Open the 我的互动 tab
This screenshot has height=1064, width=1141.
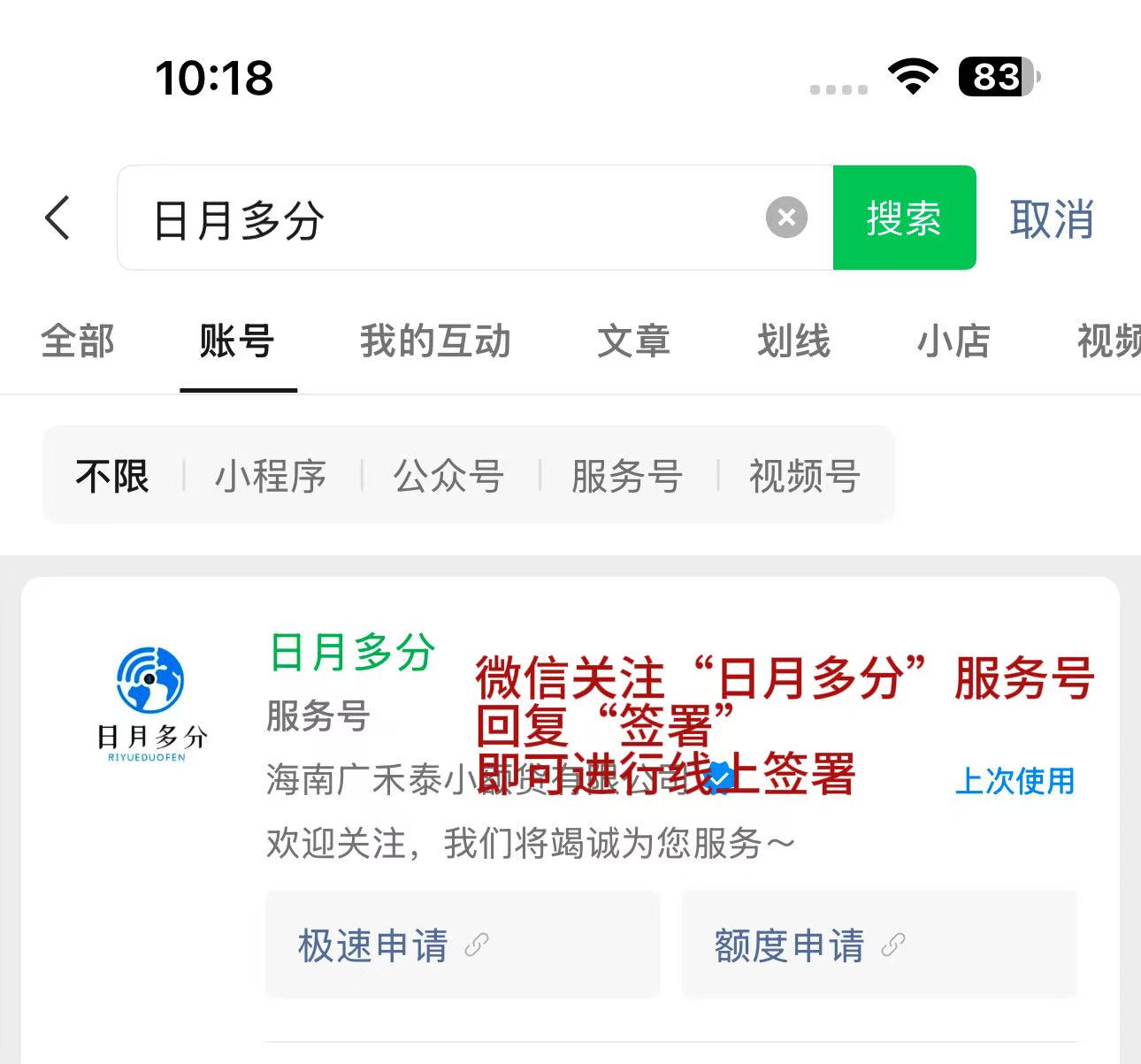coord(435,341)
